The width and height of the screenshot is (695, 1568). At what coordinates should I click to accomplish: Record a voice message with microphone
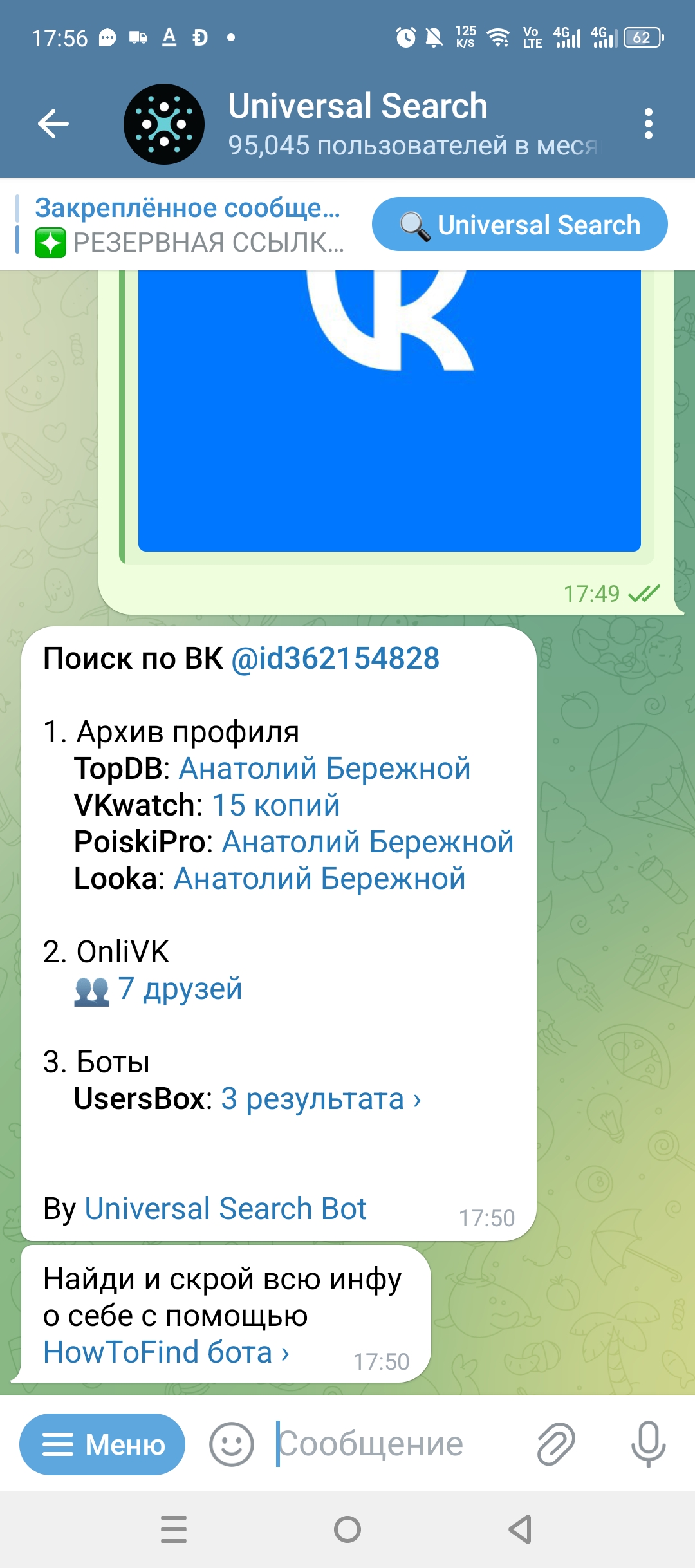(x=648, y=1444)
